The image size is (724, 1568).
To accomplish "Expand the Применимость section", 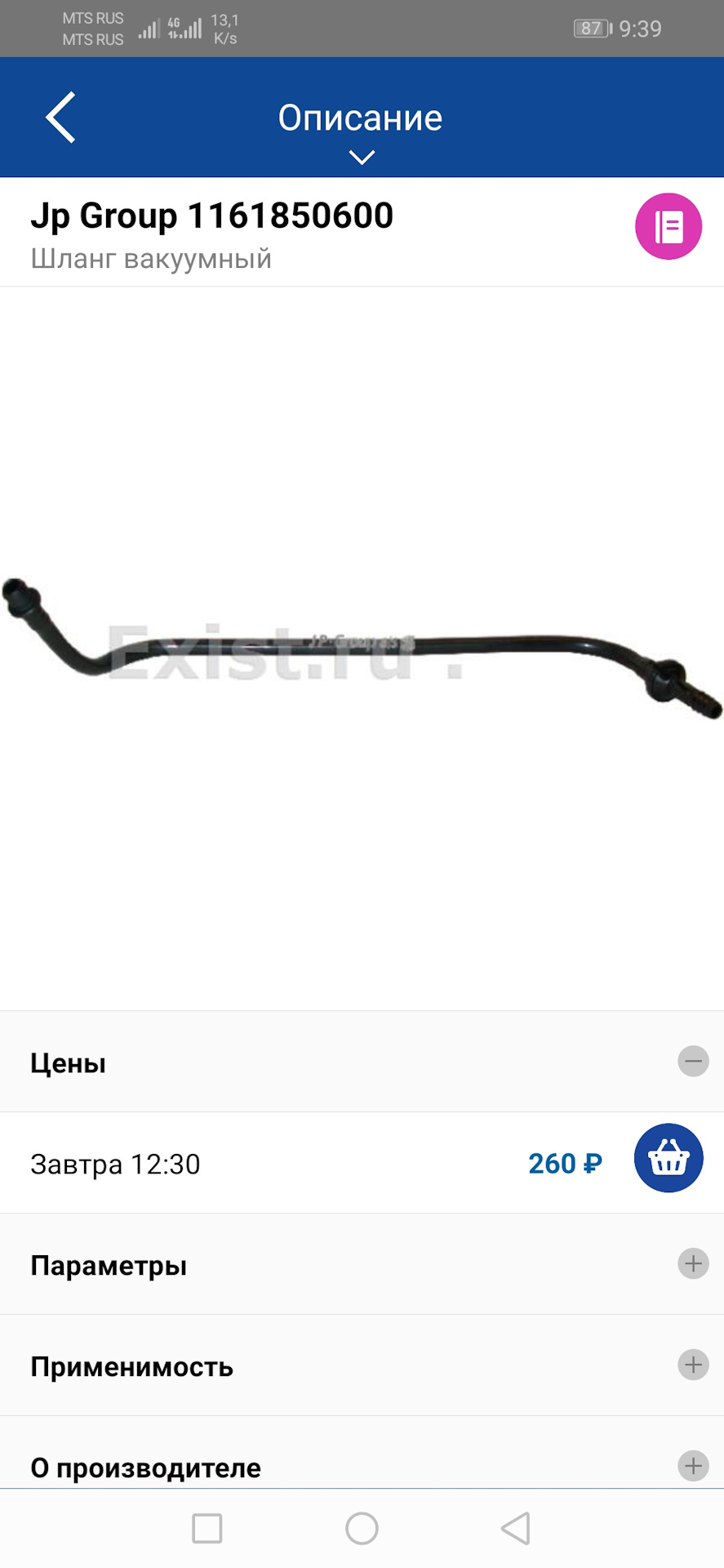I will tap(693, 1365).
